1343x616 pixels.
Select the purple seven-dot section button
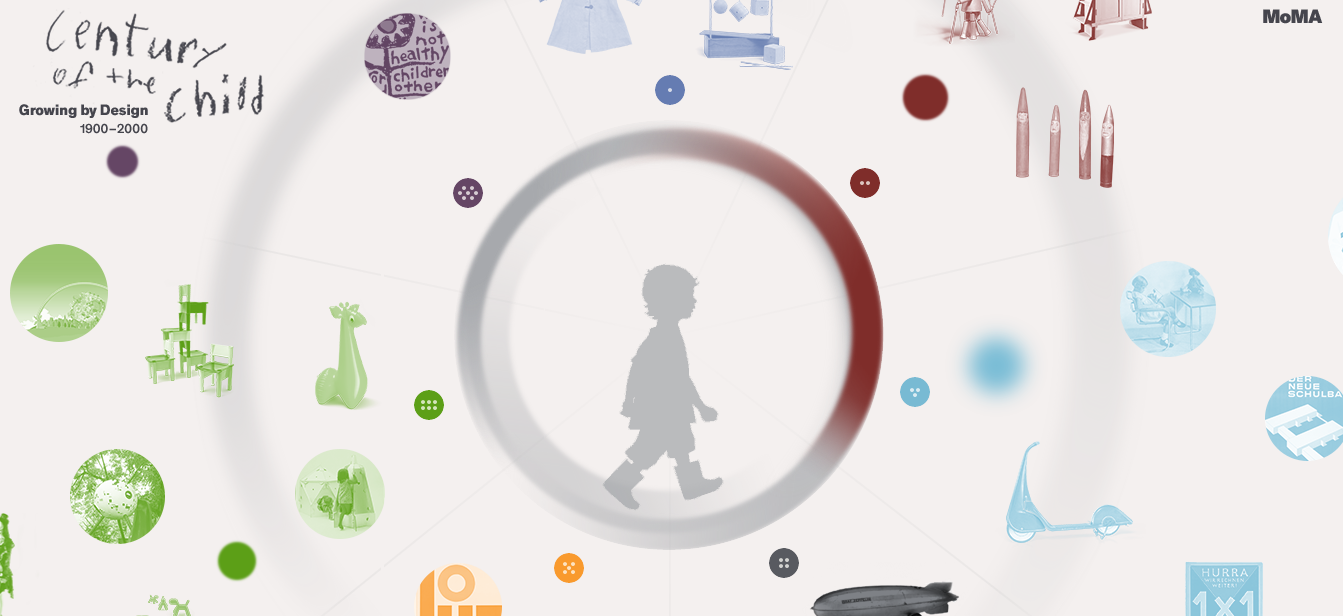point(468,193)
